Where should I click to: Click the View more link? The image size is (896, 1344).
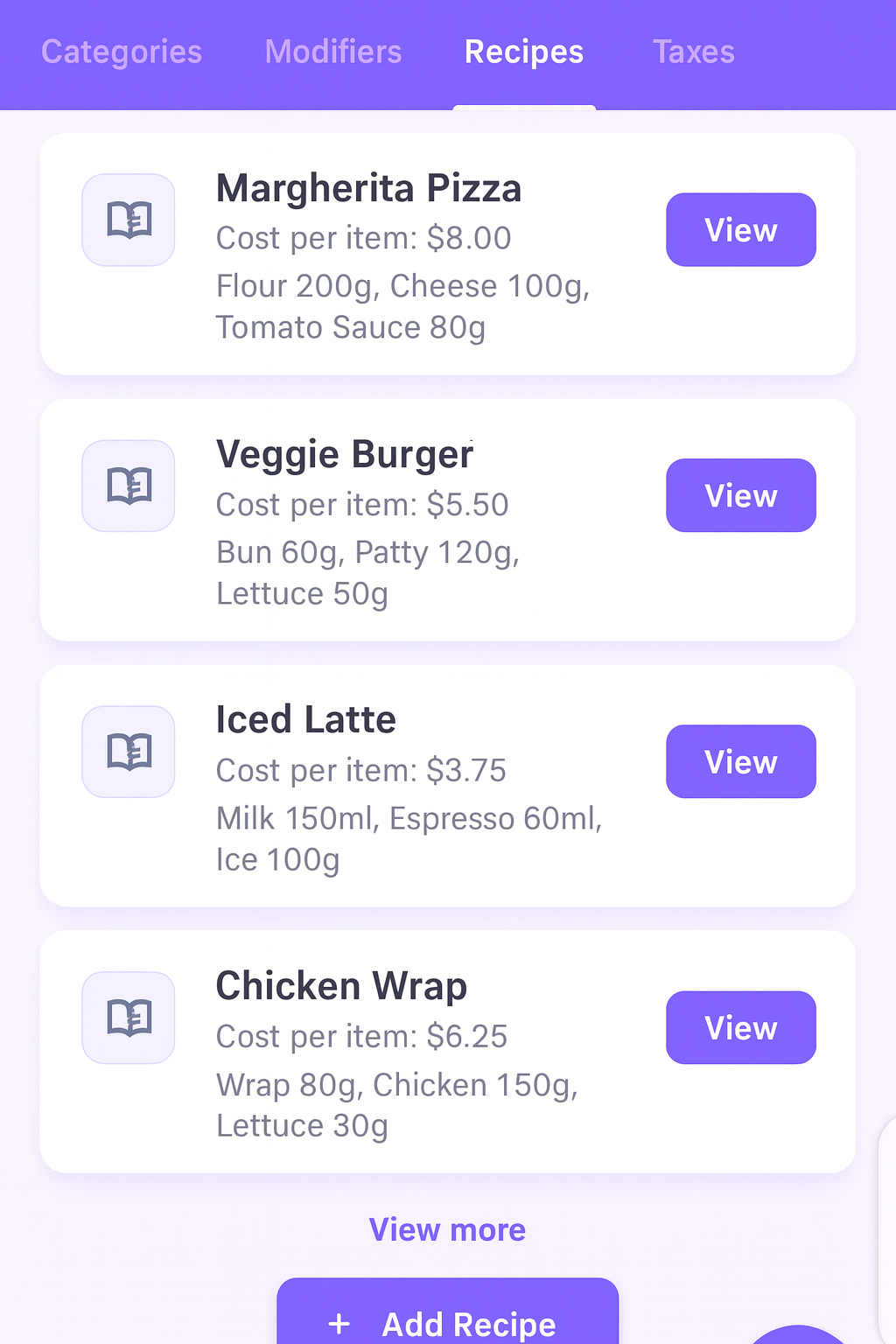pyautogui.click(x=447, y=1228)
